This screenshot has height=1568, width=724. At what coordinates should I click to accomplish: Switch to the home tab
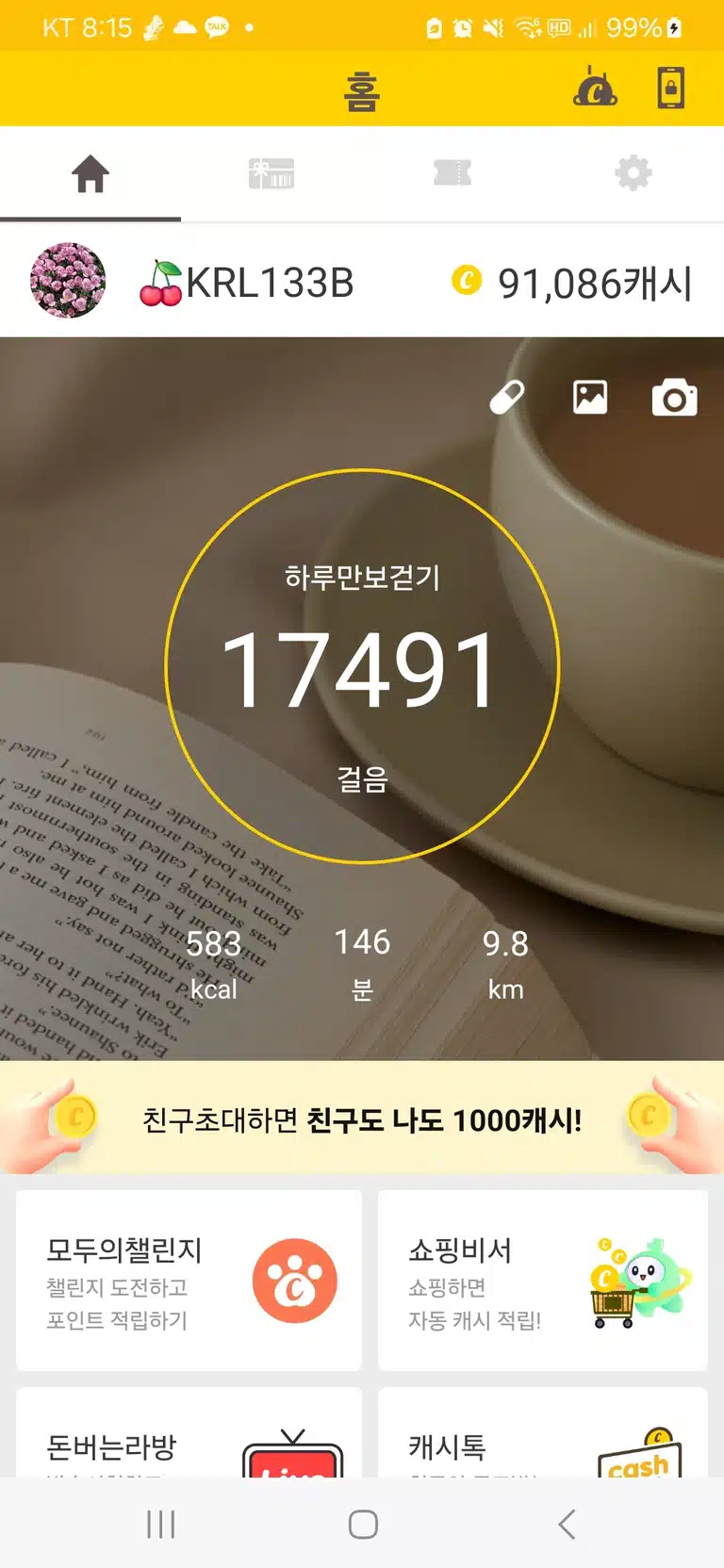tap(90, 173)
